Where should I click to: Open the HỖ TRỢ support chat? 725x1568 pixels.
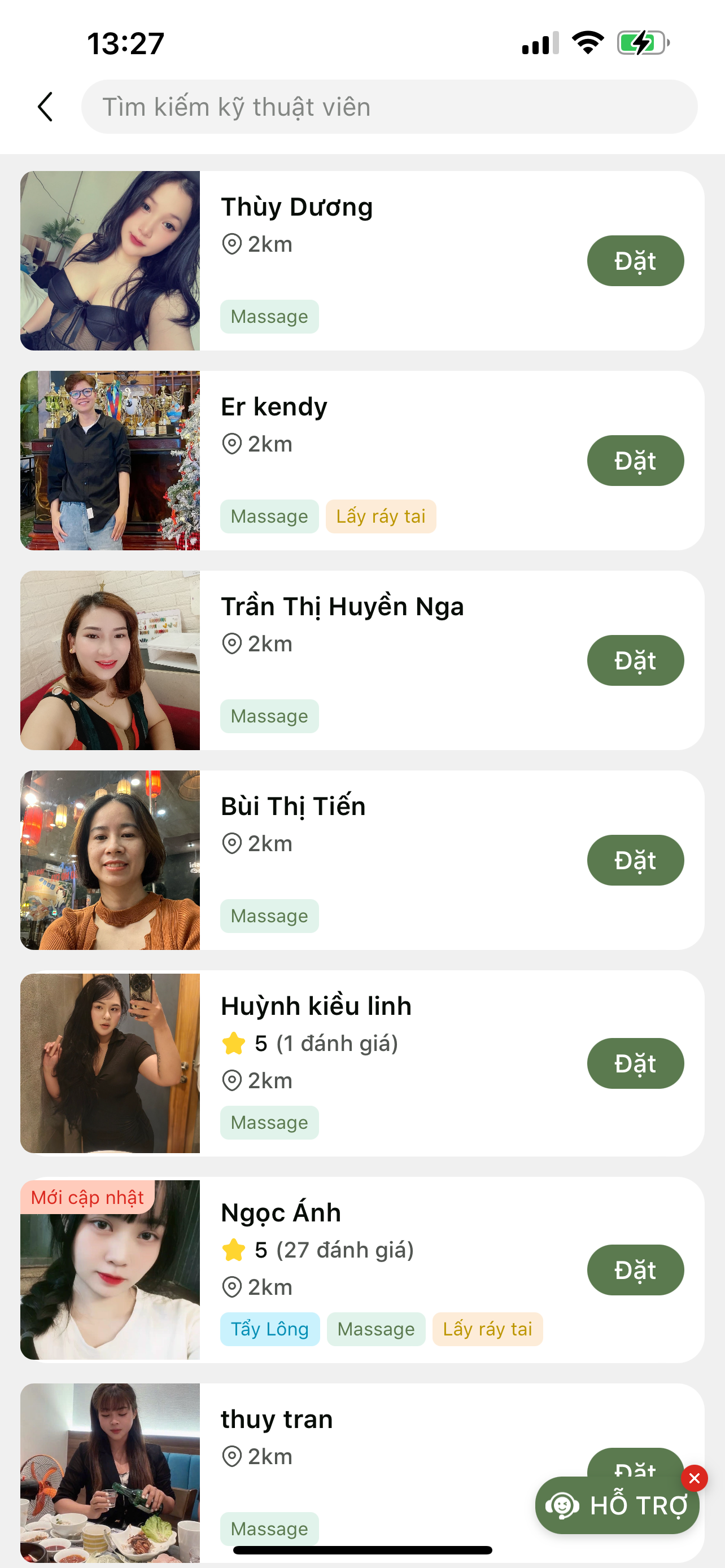click(616, 1506)
